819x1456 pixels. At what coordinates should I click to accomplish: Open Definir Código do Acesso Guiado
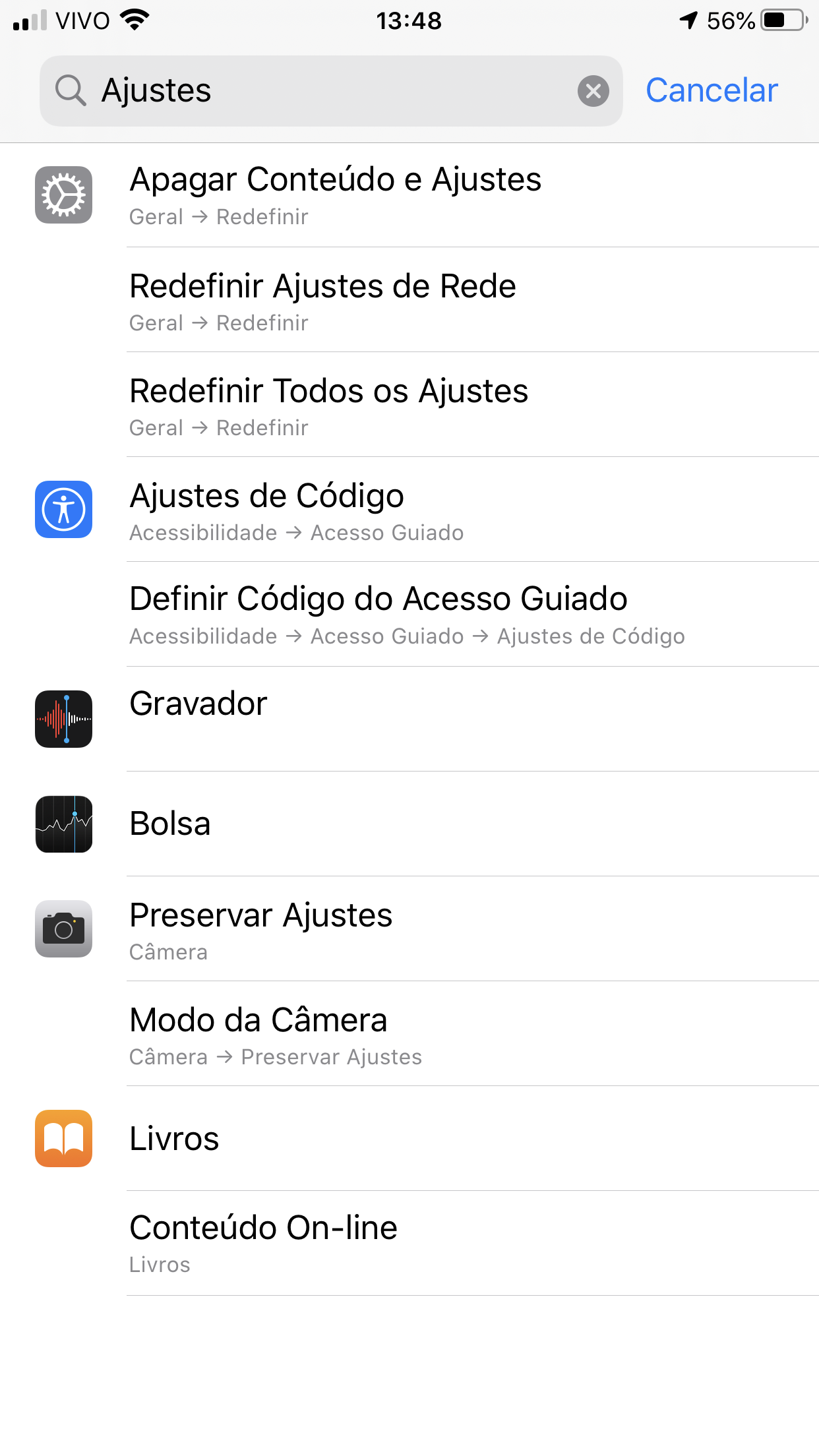coord(409,615)
